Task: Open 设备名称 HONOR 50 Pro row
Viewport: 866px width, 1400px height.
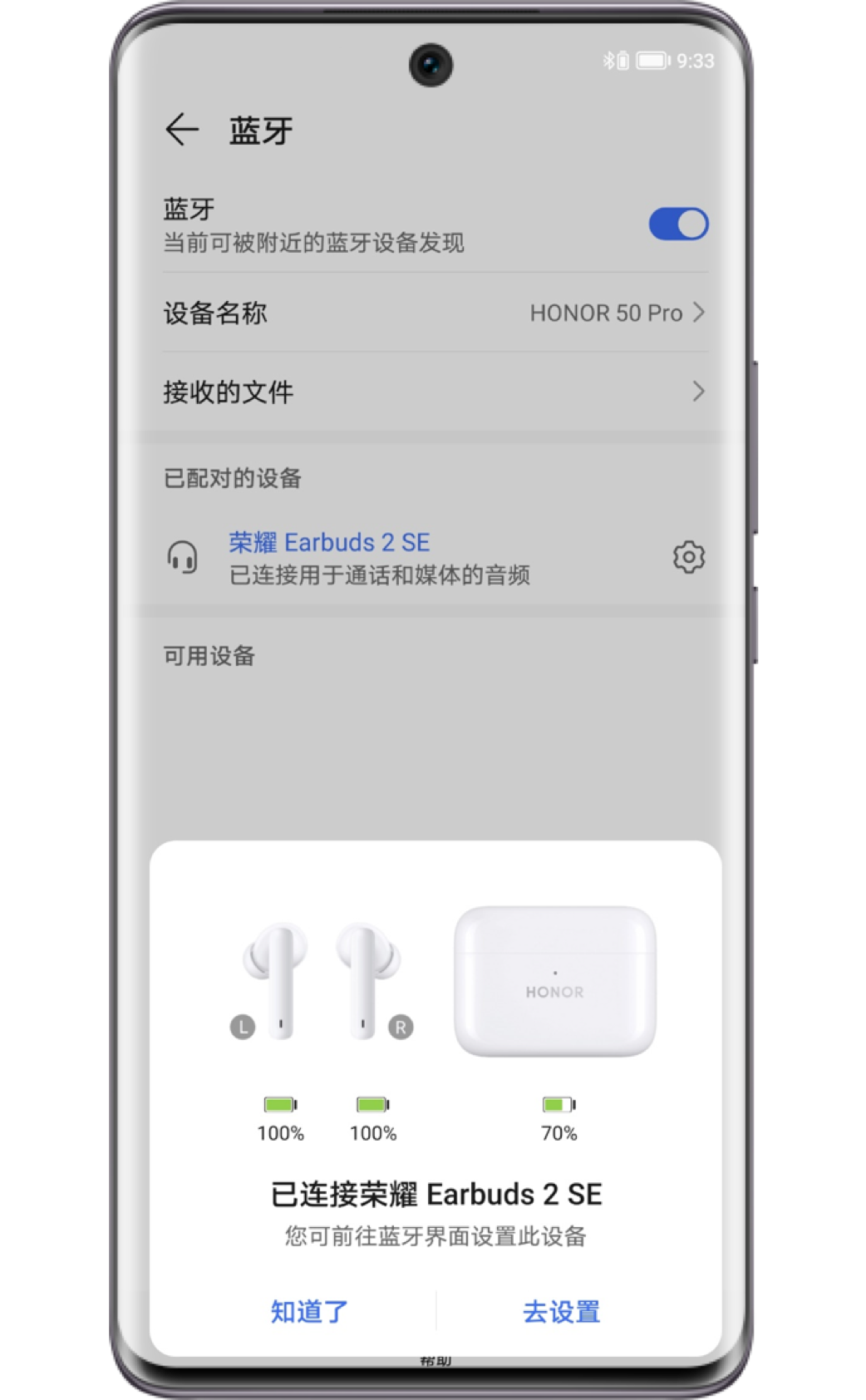Action: coord(435,313)
